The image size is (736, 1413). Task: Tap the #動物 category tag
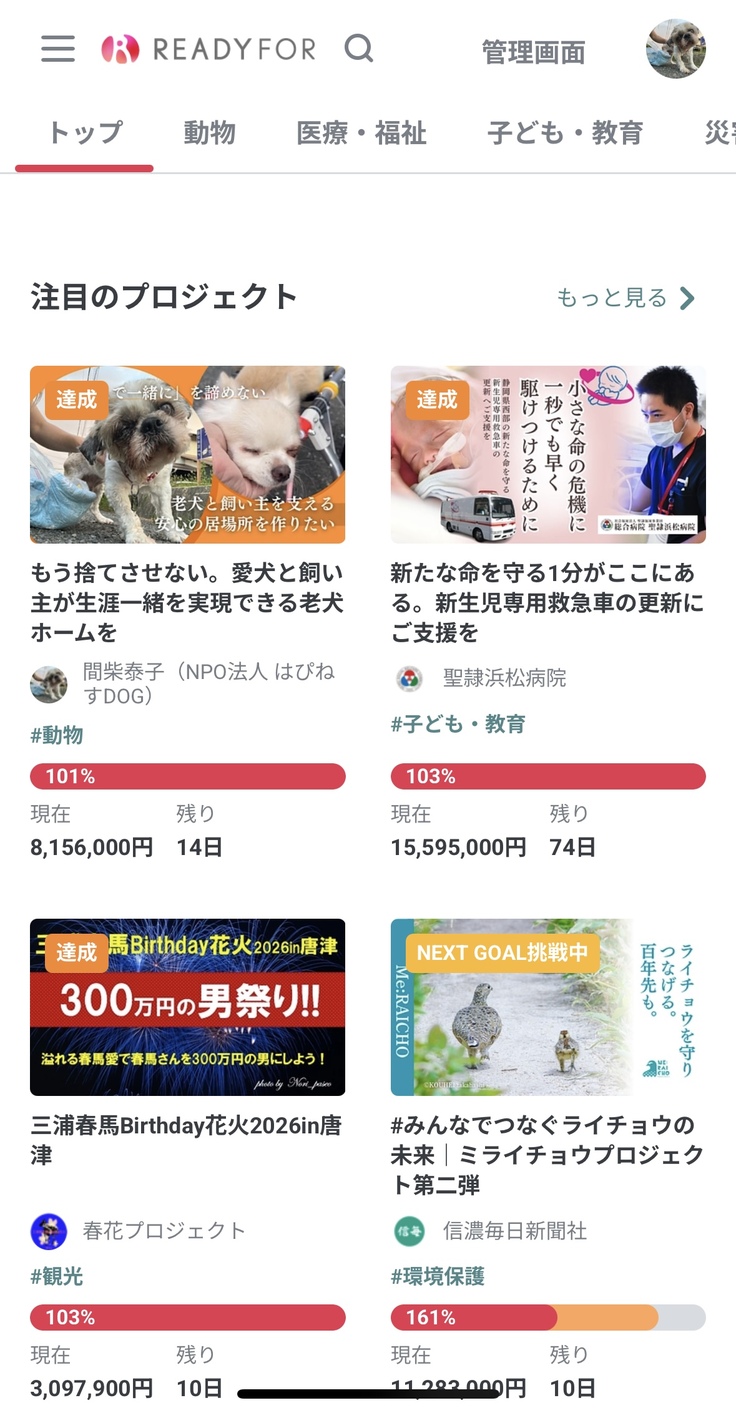57,736
